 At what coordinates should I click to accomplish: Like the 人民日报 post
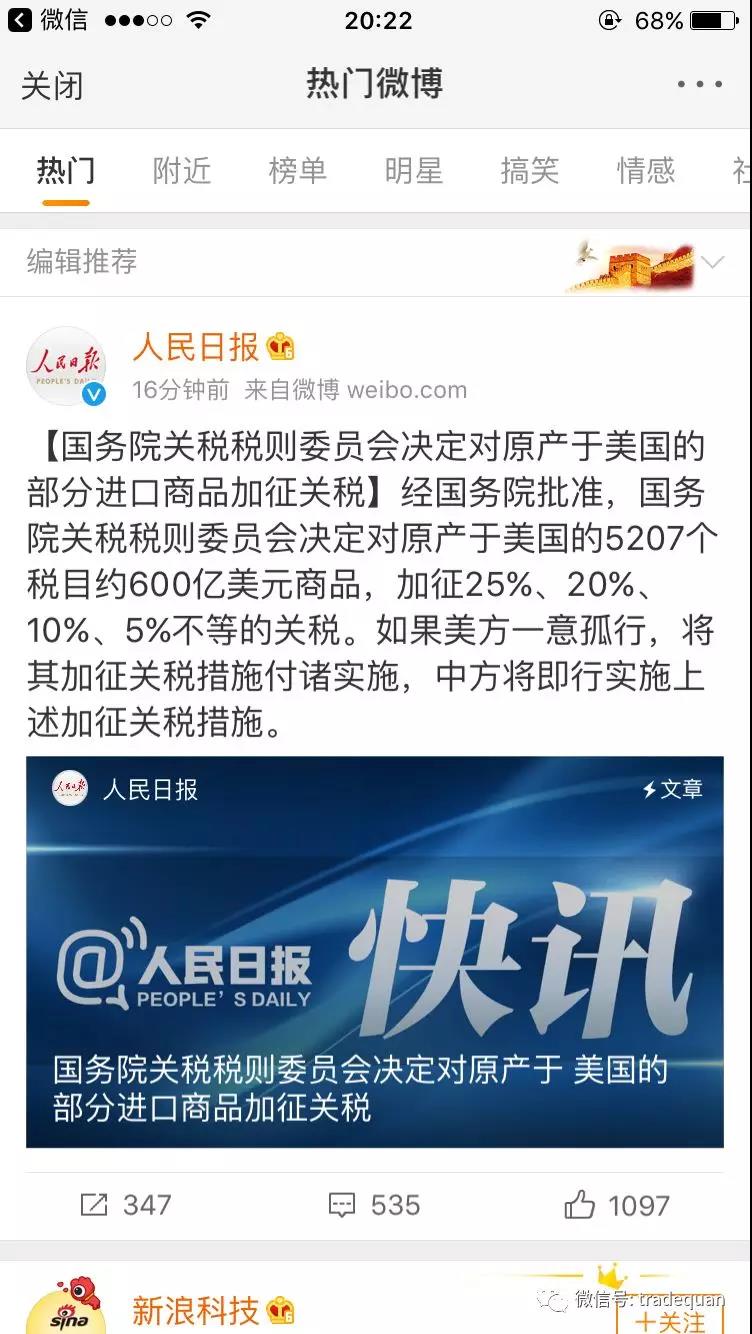616,1205
